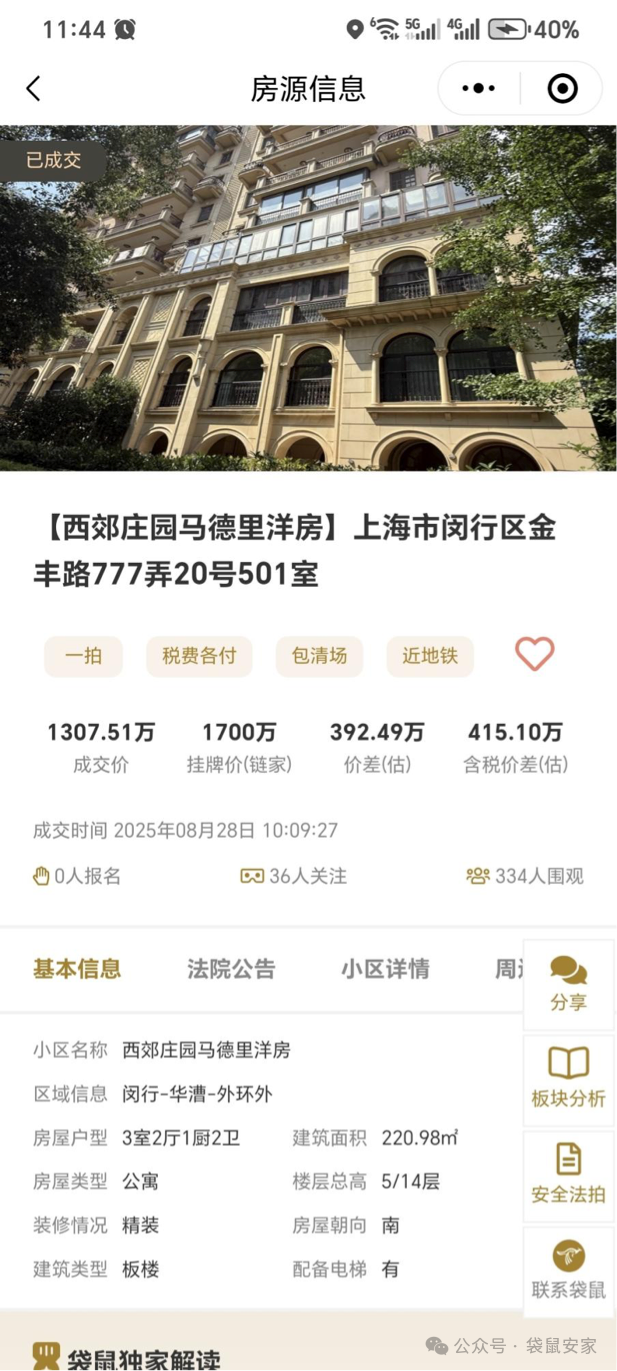The width and height of the screenshot is (617, 1371).
Task: Close the mini program with the circle icon
Action: [x=563, y=89]
